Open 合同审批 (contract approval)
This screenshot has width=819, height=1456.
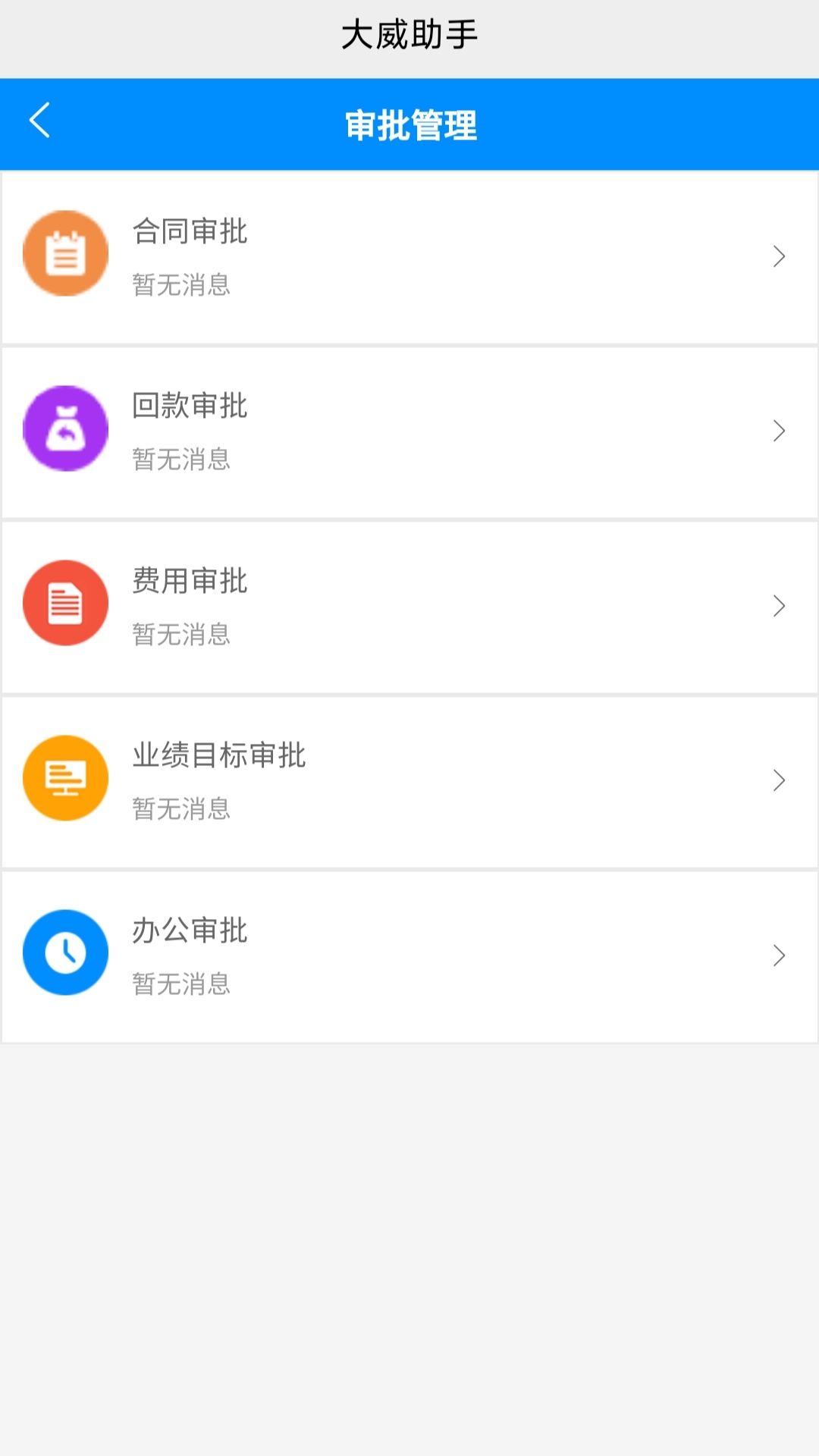click(x=409, y=257)
